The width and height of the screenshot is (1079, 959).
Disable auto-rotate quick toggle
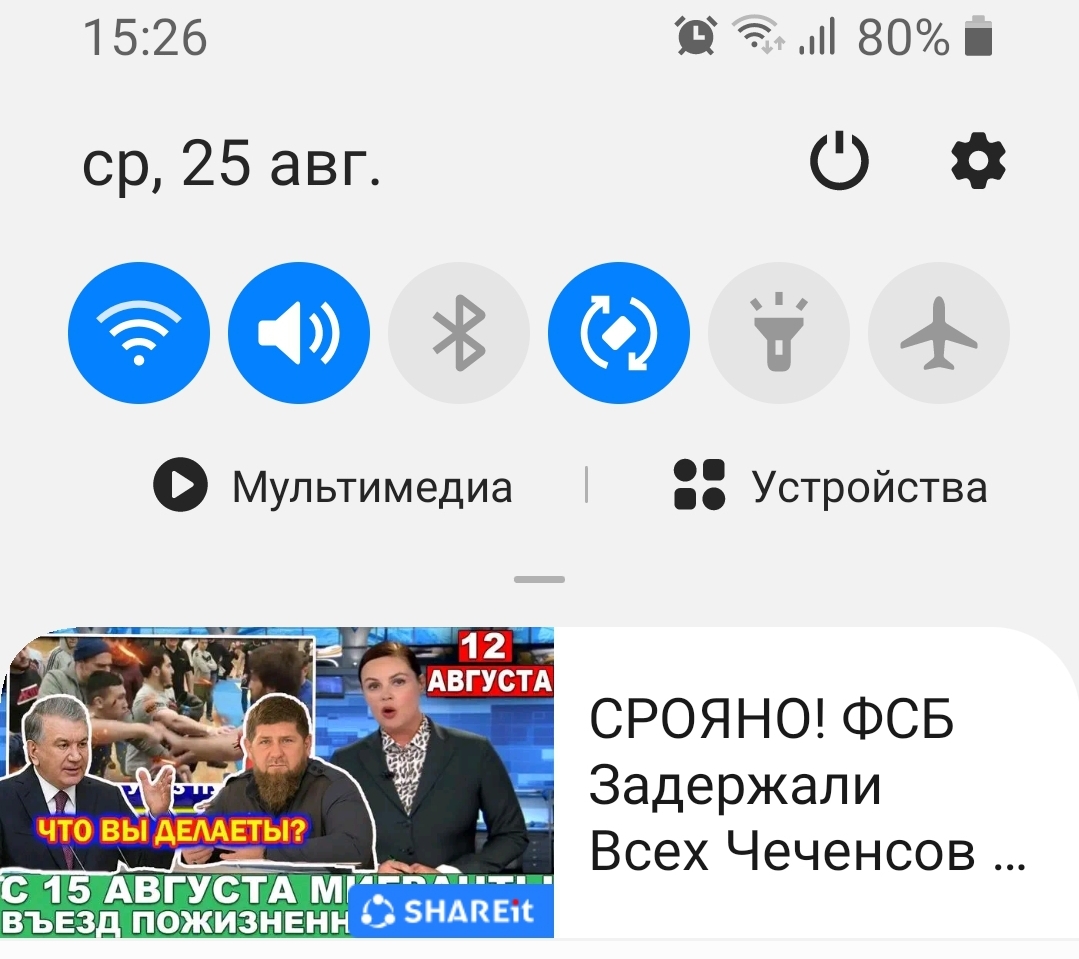(619, 333)
